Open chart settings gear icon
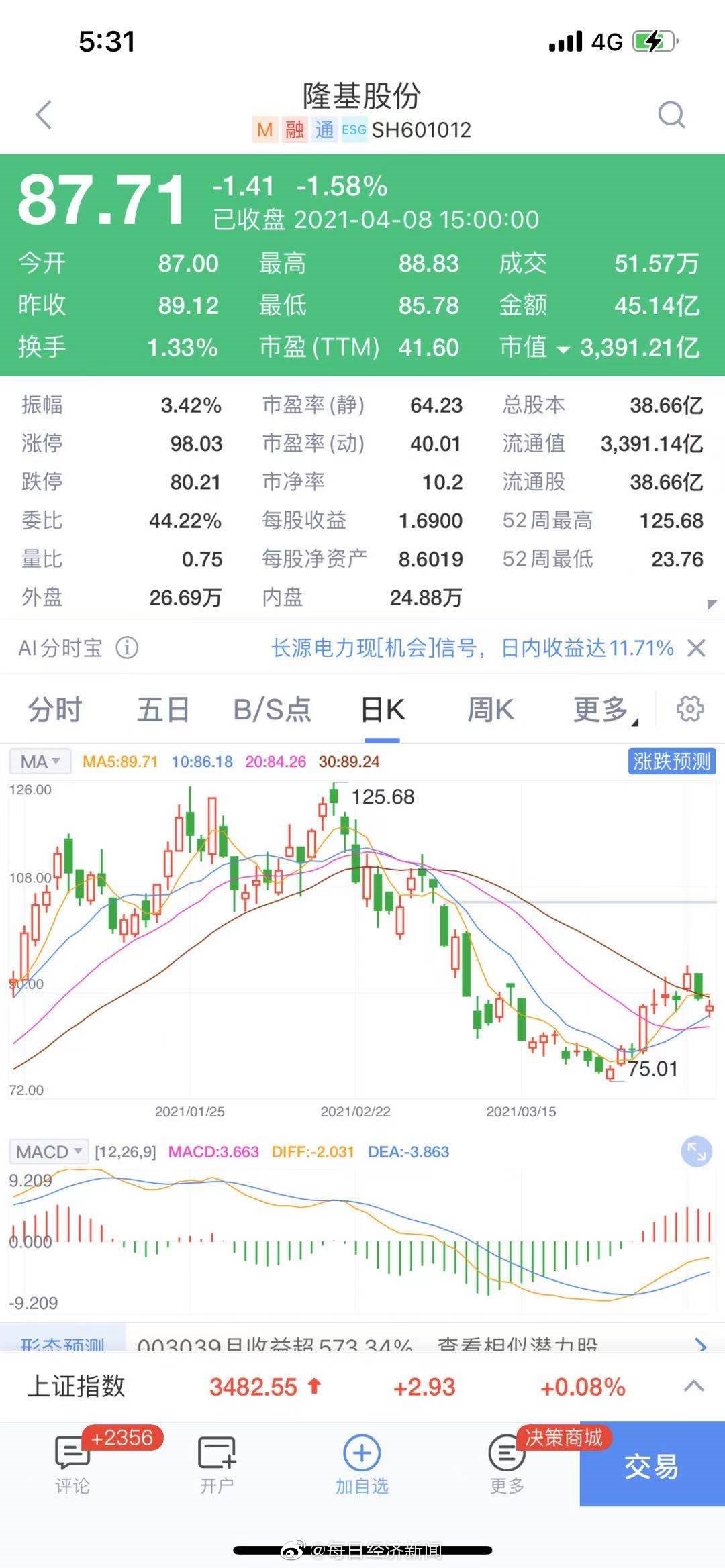The height and width of the screenshot is (1568, 725). click(689, 709)
